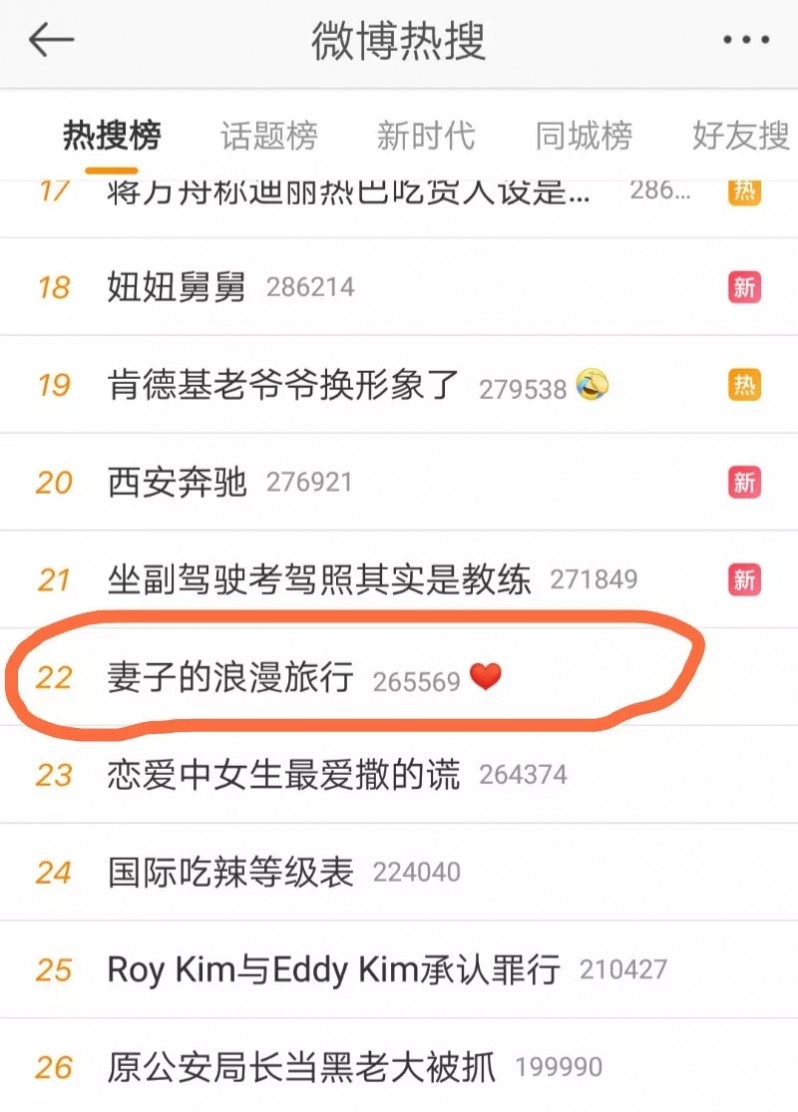The height and width of the screenshot is (1112, 798).
Task: Open the three-dot overflow menu
Action: pyautogui.click(x=745, y=41)
